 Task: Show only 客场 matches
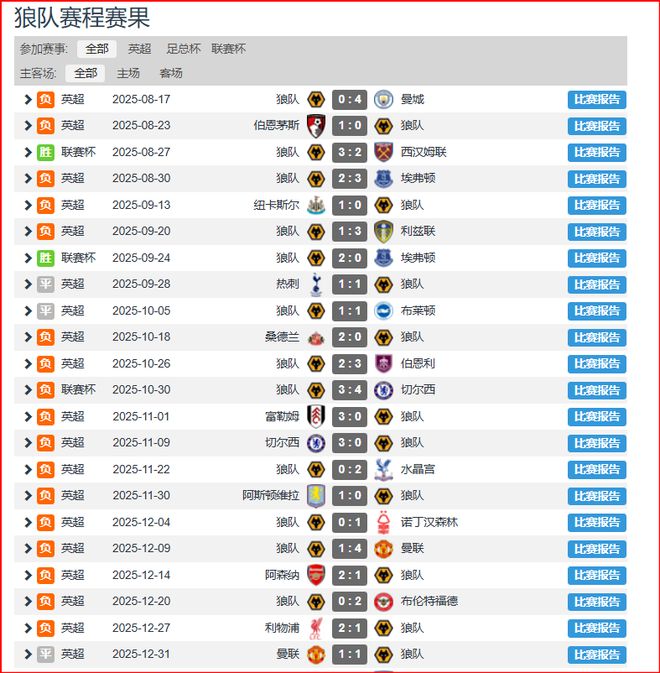[171, 73]
